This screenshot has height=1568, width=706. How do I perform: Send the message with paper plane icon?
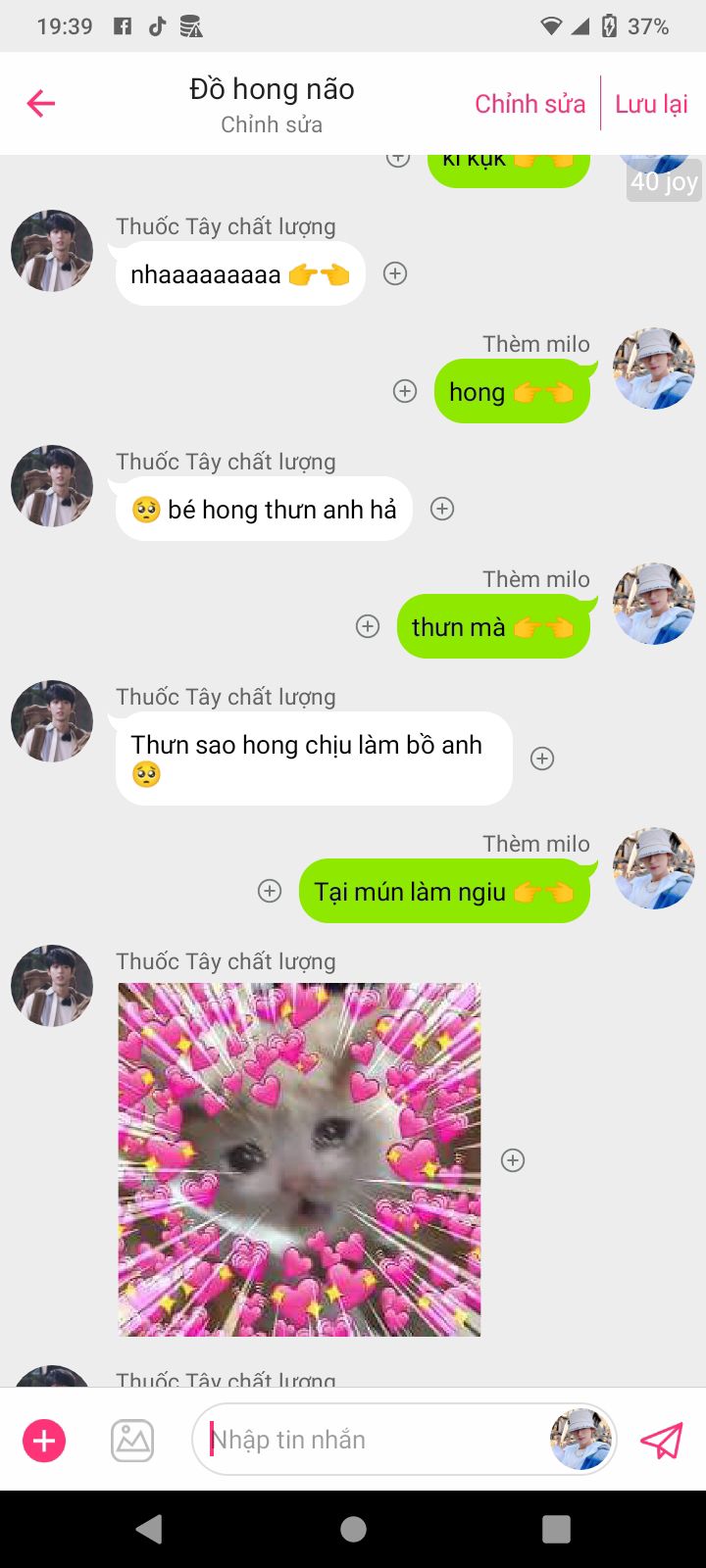662,1441
